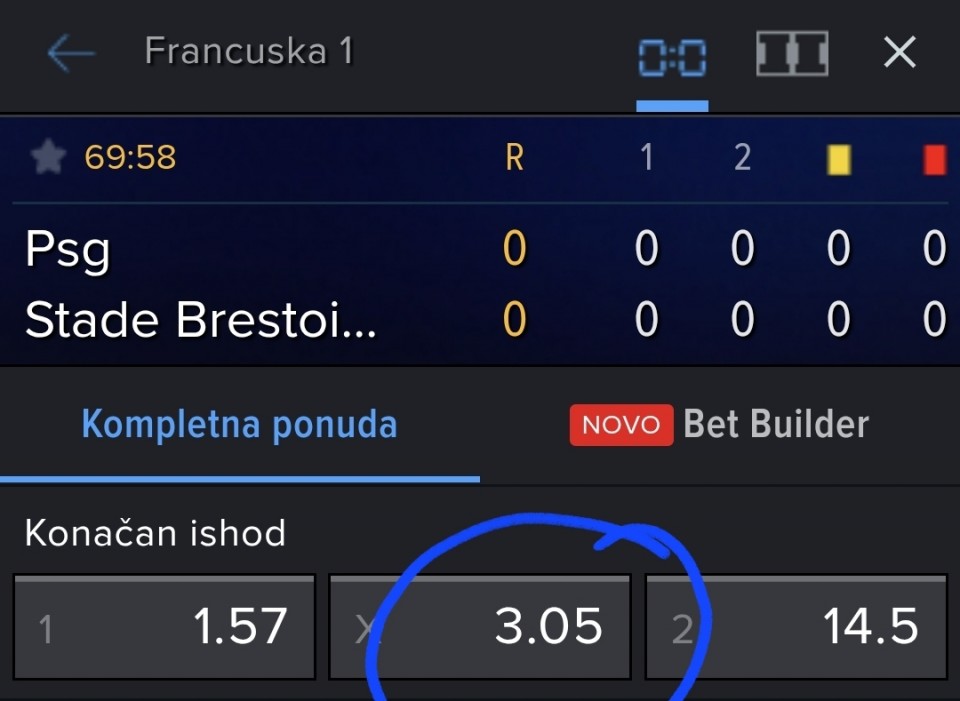Switch to the scoreboard 0:0 tab

pyautogui.click(x=672, y=58)
